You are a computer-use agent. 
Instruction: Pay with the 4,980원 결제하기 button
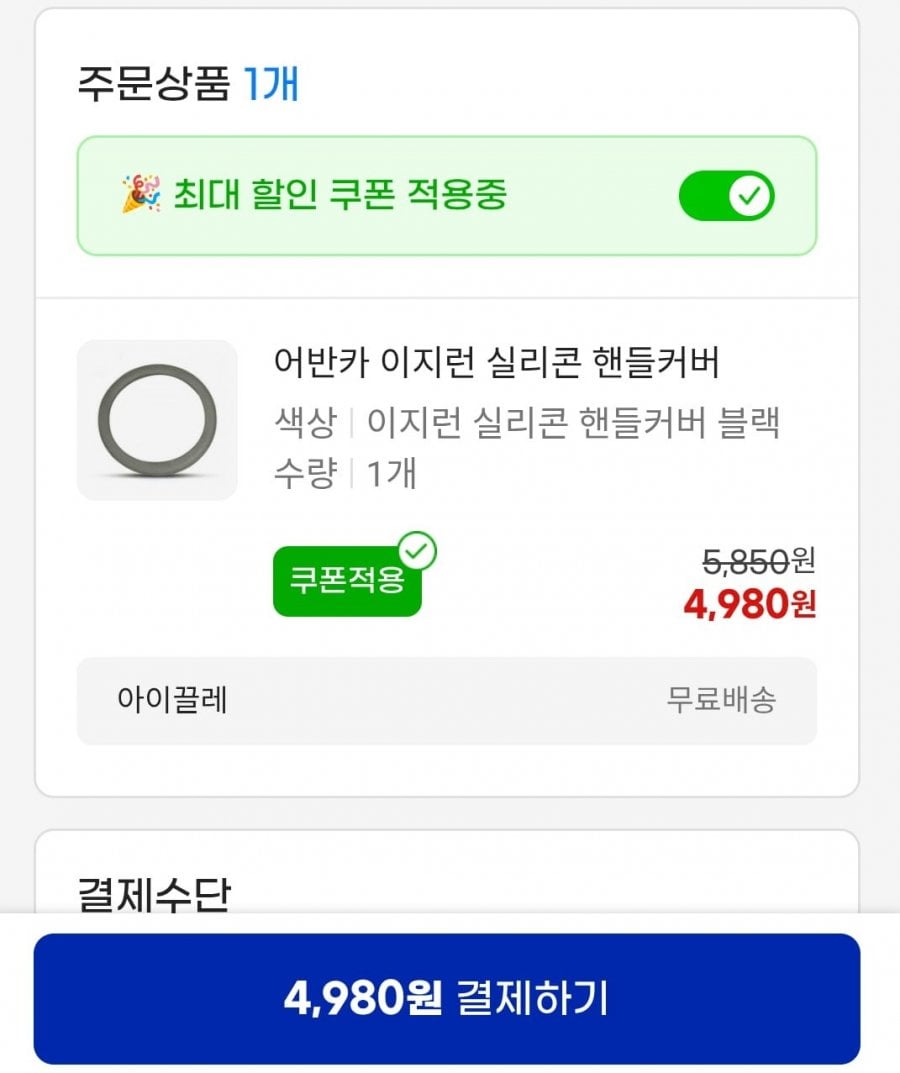coord(447,998)
